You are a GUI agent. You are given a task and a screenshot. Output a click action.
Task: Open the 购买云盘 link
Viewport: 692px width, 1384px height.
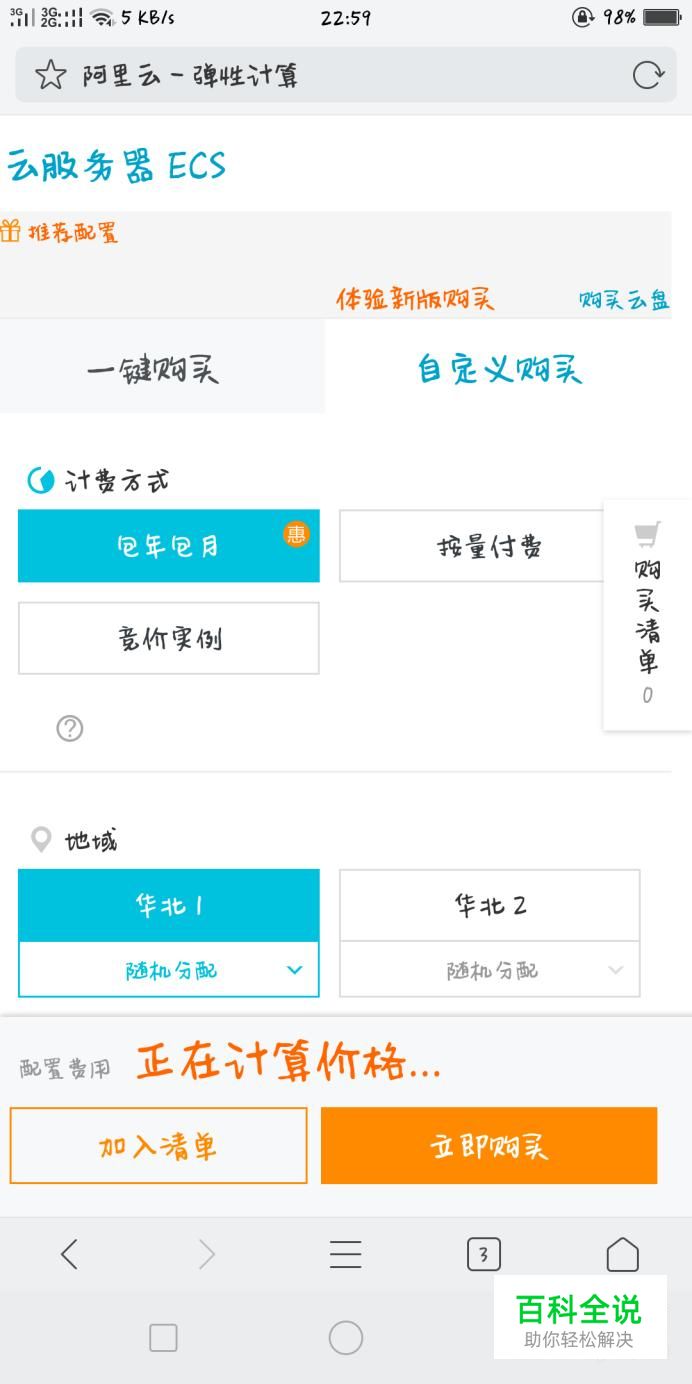click(x=624, y=299)
